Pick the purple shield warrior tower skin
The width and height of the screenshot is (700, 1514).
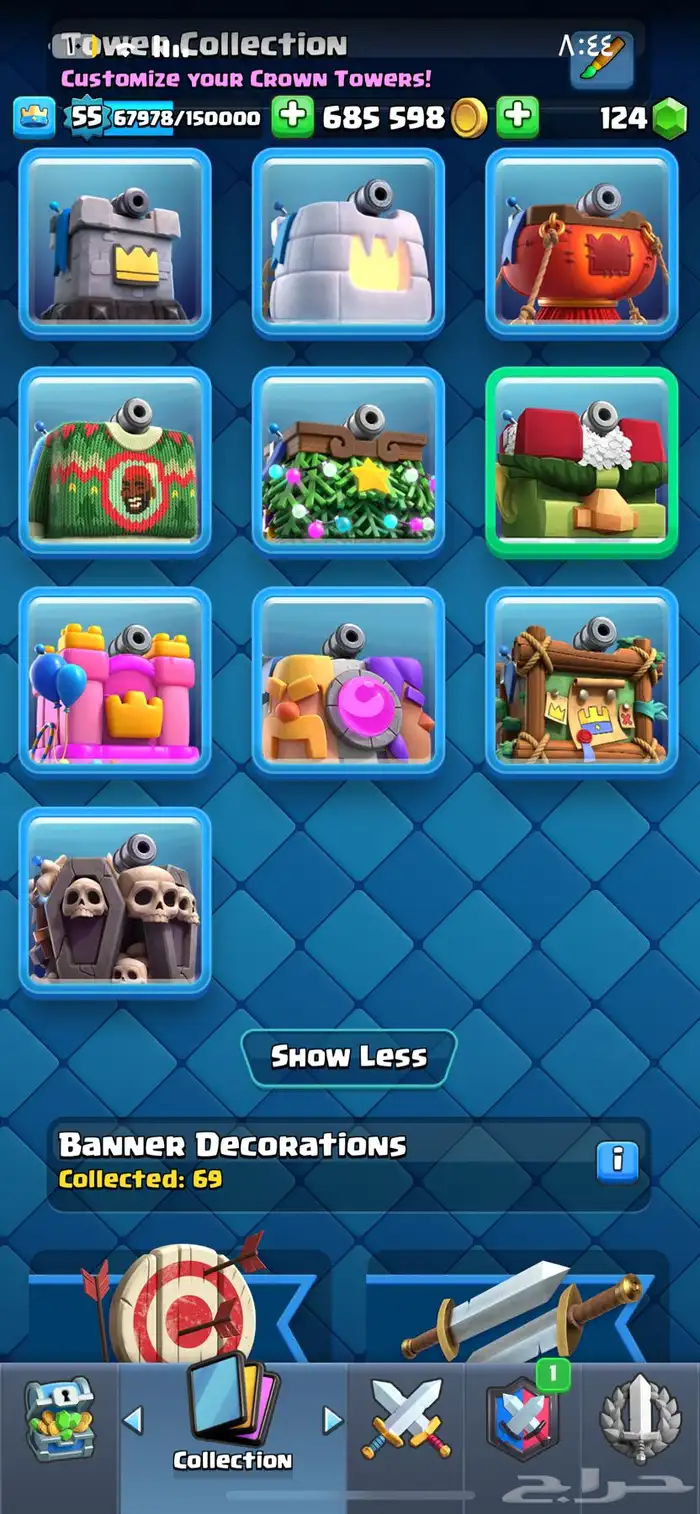coord(348,682)
